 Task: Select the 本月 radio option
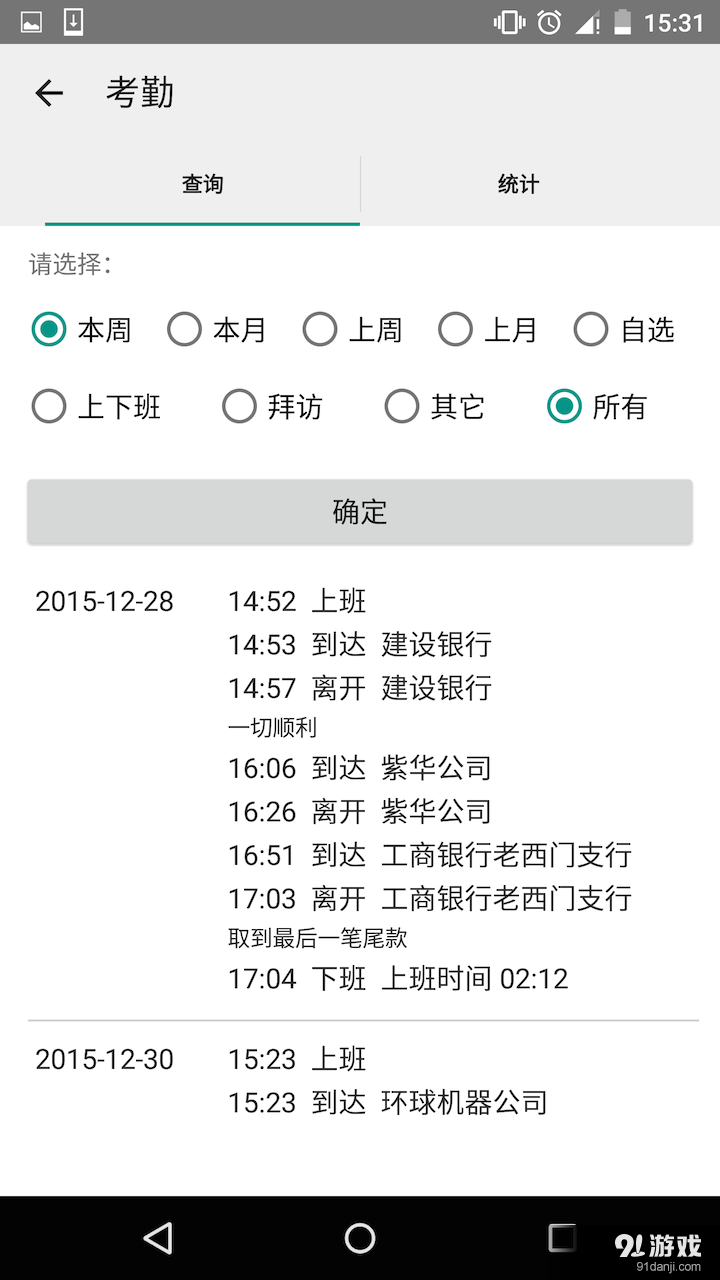pyautogui.click(x=185, y=329)
